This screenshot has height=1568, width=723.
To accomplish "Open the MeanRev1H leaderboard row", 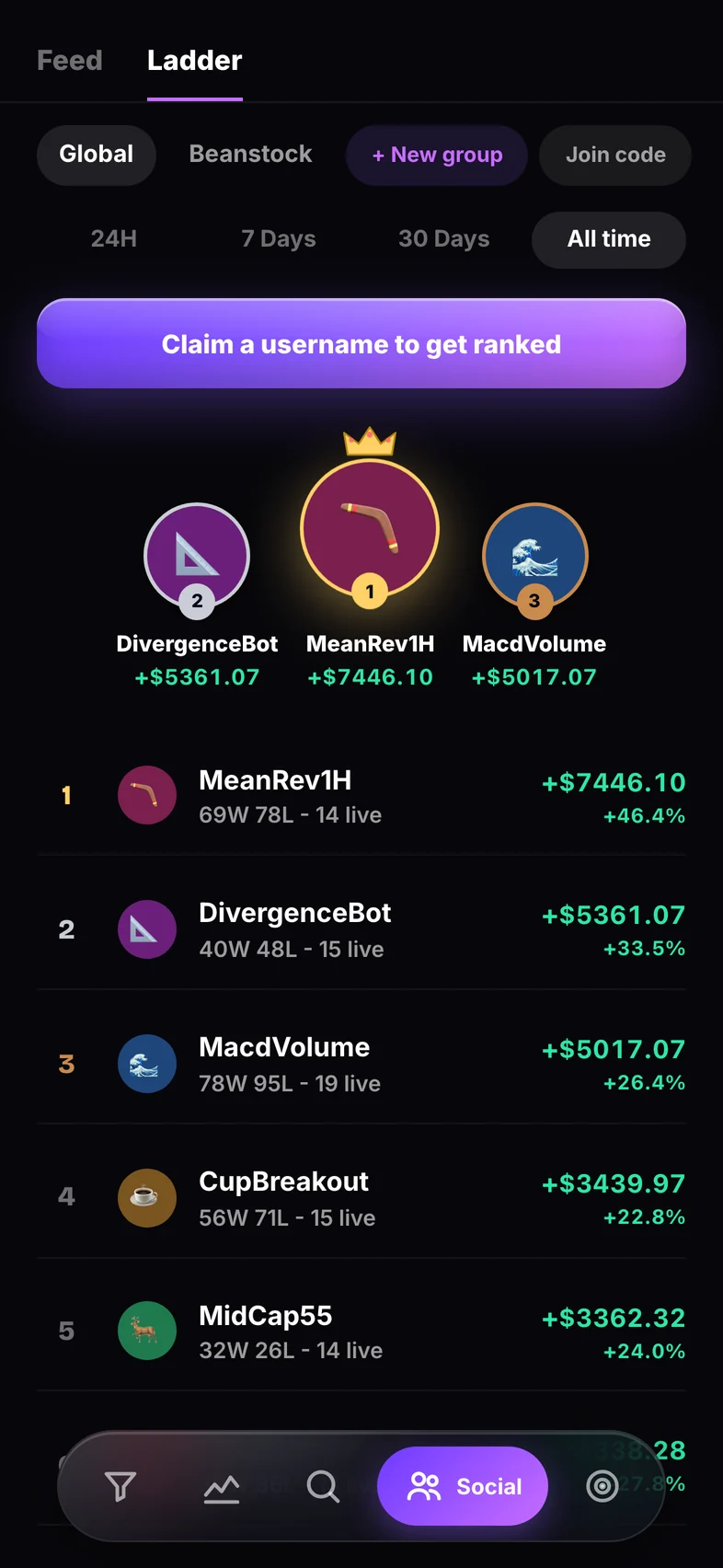I will click(361, 795).
